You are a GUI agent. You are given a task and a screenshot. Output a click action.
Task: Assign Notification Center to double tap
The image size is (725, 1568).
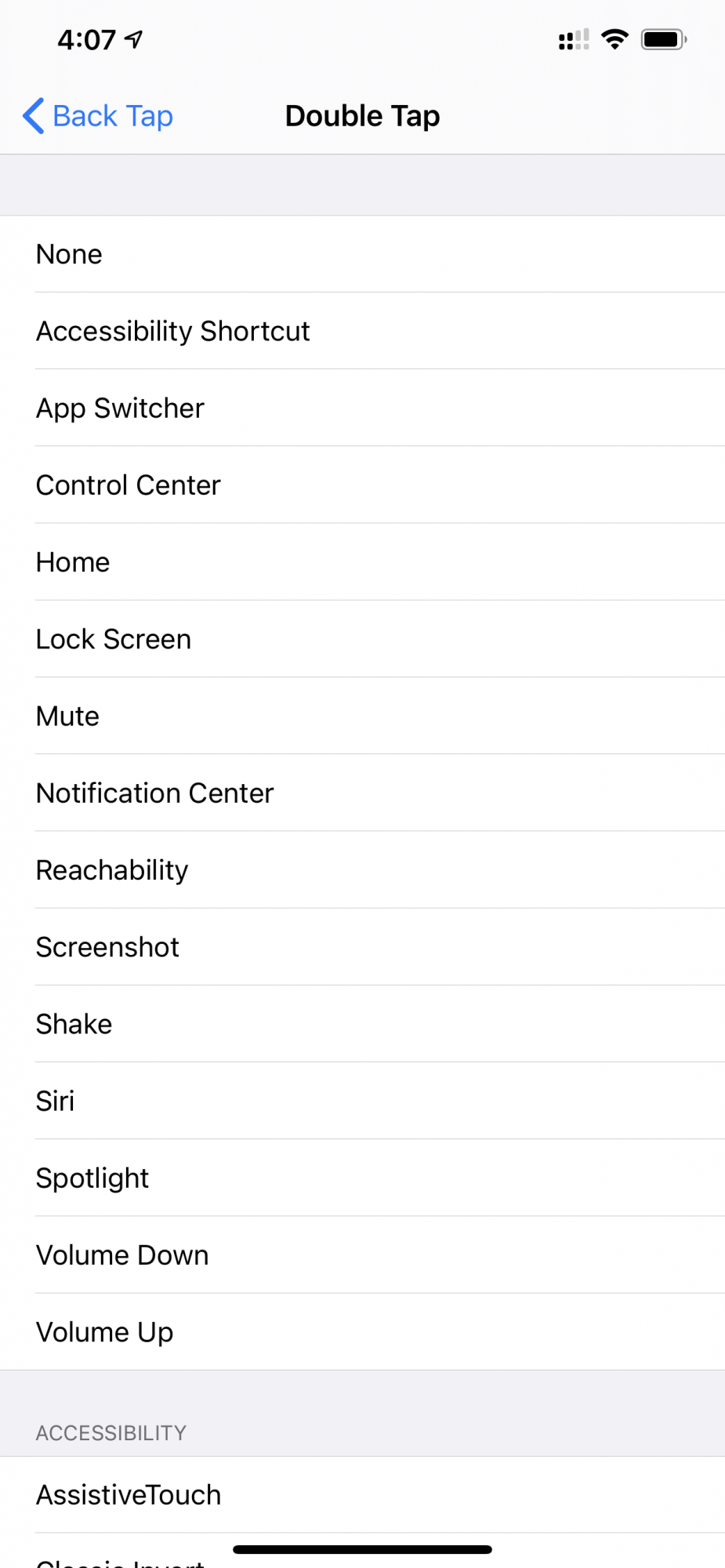point(362,793)
